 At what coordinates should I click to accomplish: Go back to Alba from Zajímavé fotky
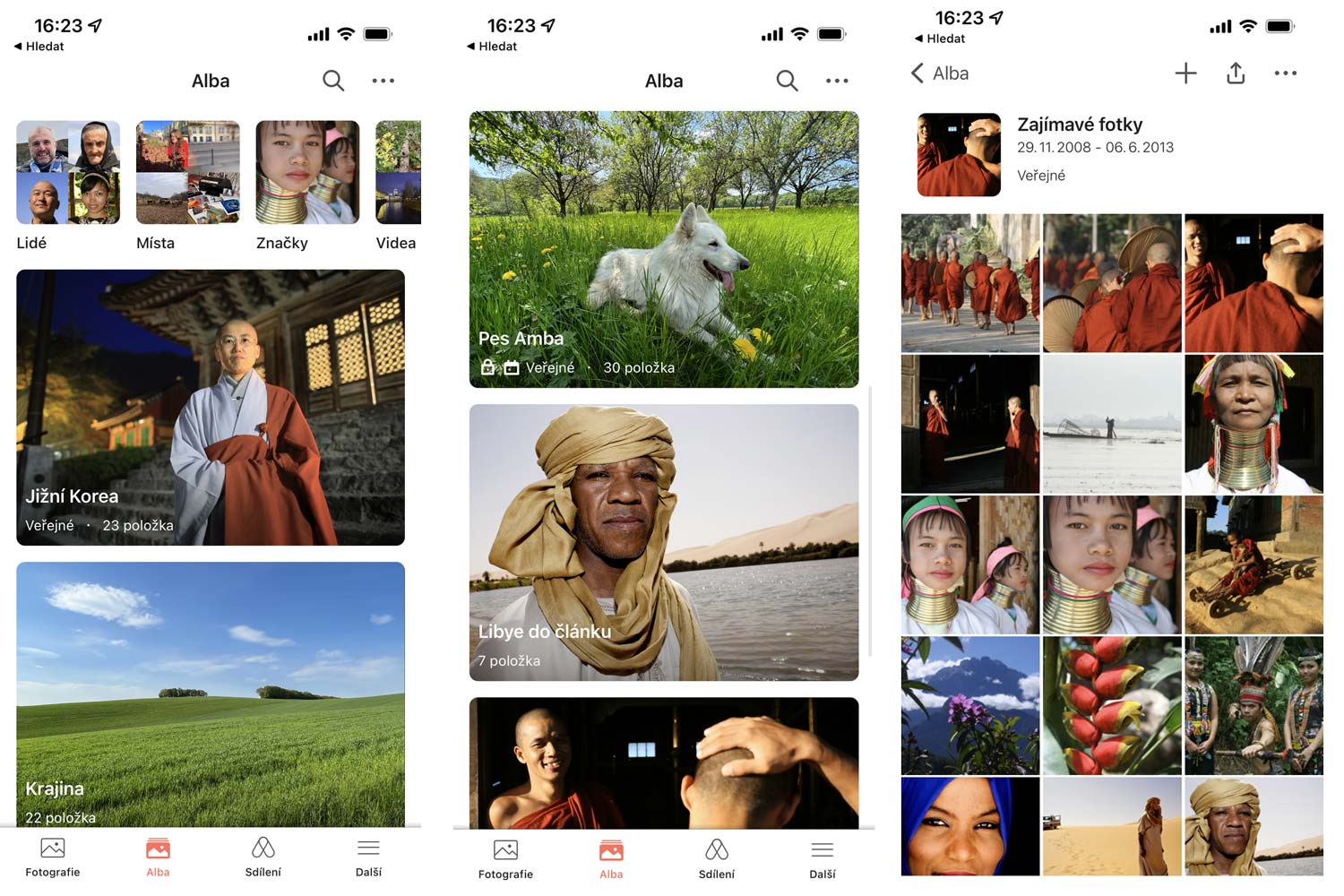point(940,73)
